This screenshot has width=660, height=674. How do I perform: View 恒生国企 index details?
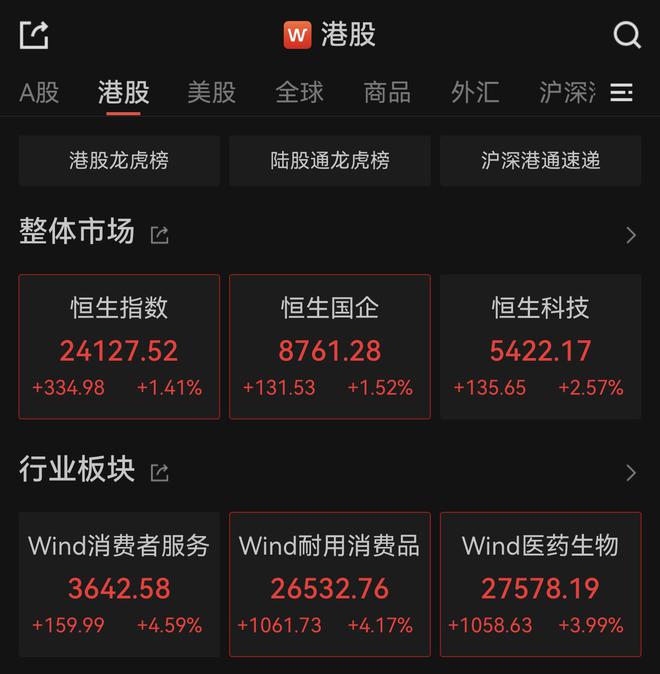click(330, 346)
